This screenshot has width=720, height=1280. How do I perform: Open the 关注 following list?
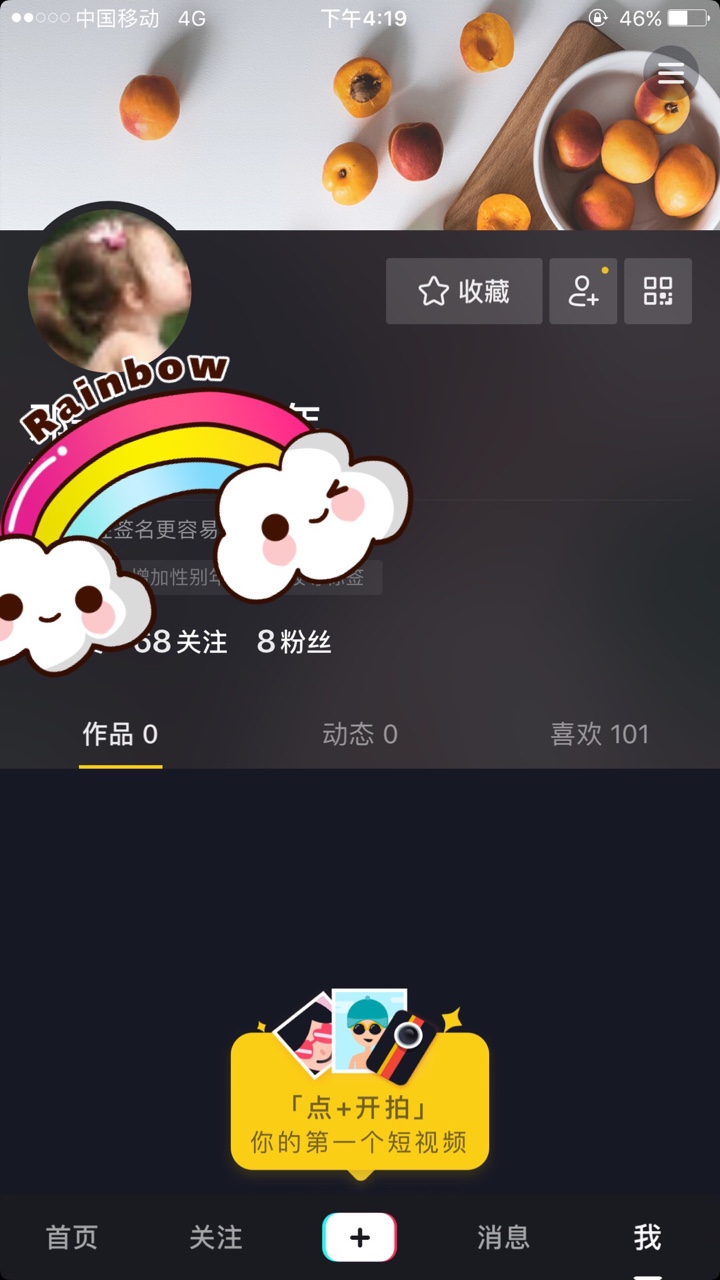pyautogui.click(x=181, y=642)
